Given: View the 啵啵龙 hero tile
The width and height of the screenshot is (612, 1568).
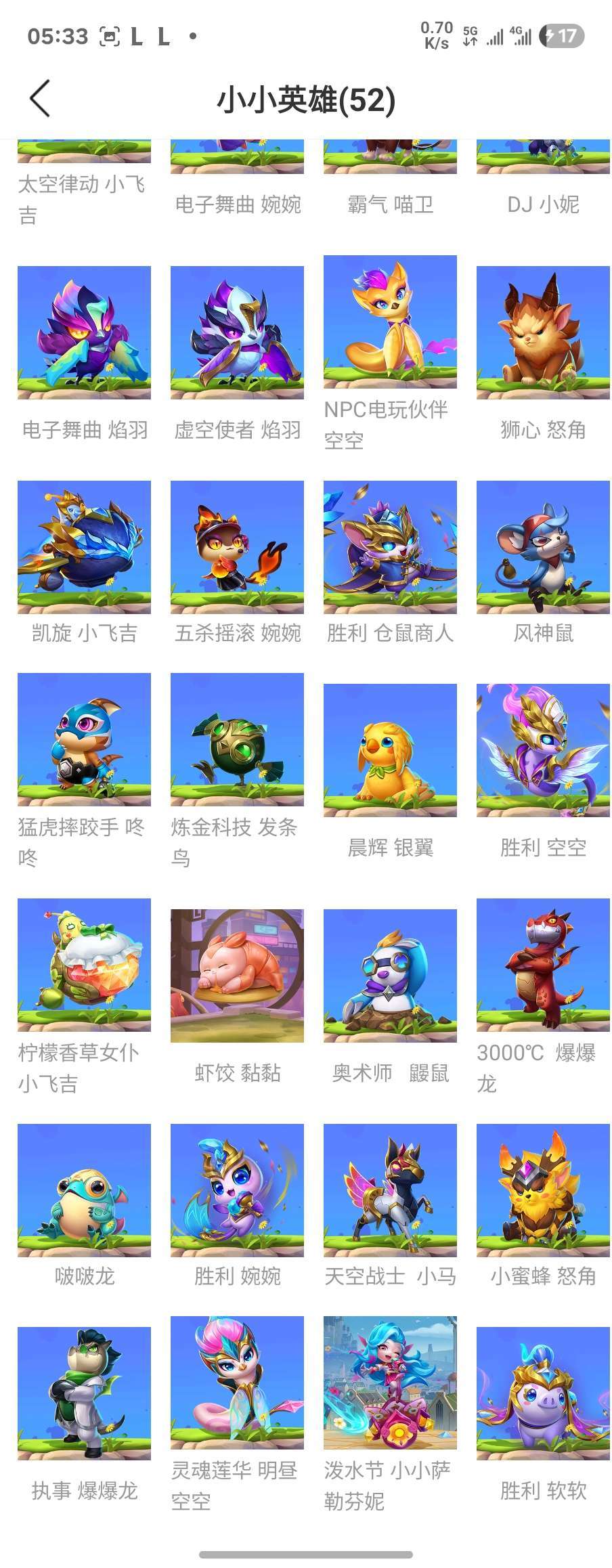Looking at the screenshot, I should tap(84, 1190).
